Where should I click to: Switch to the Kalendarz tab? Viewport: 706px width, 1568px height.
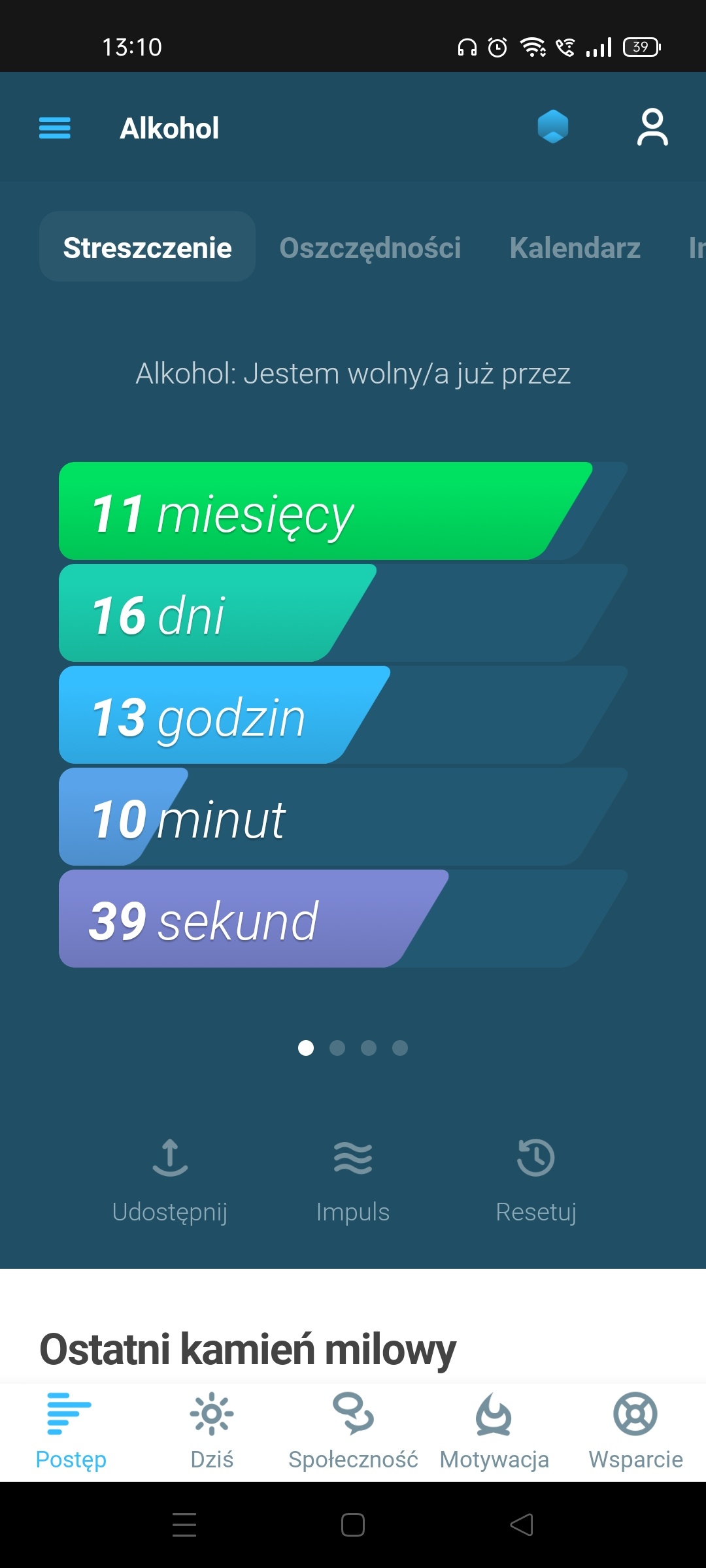pyautogui.click(x=575, y=248)
